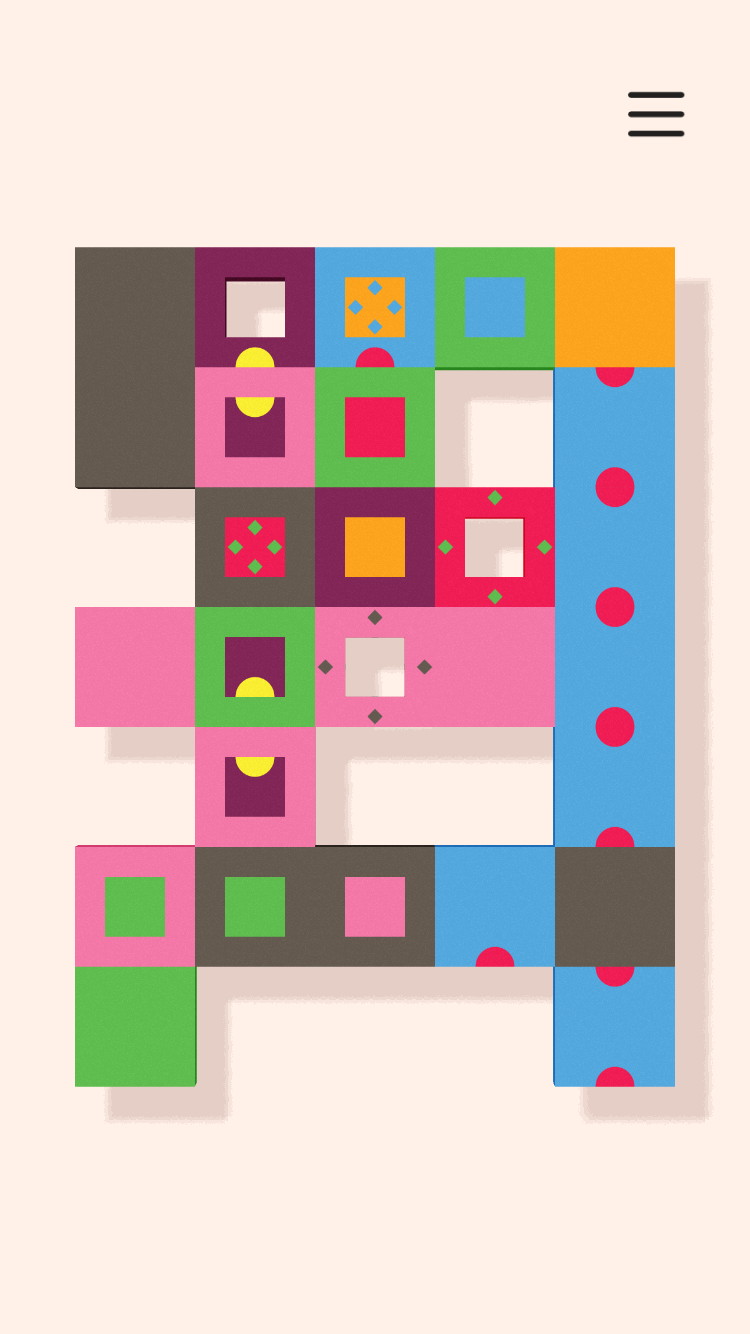750x1334 pixels.
Task: Tap the gray tile with pink center
Action: (x=375, y=907)
